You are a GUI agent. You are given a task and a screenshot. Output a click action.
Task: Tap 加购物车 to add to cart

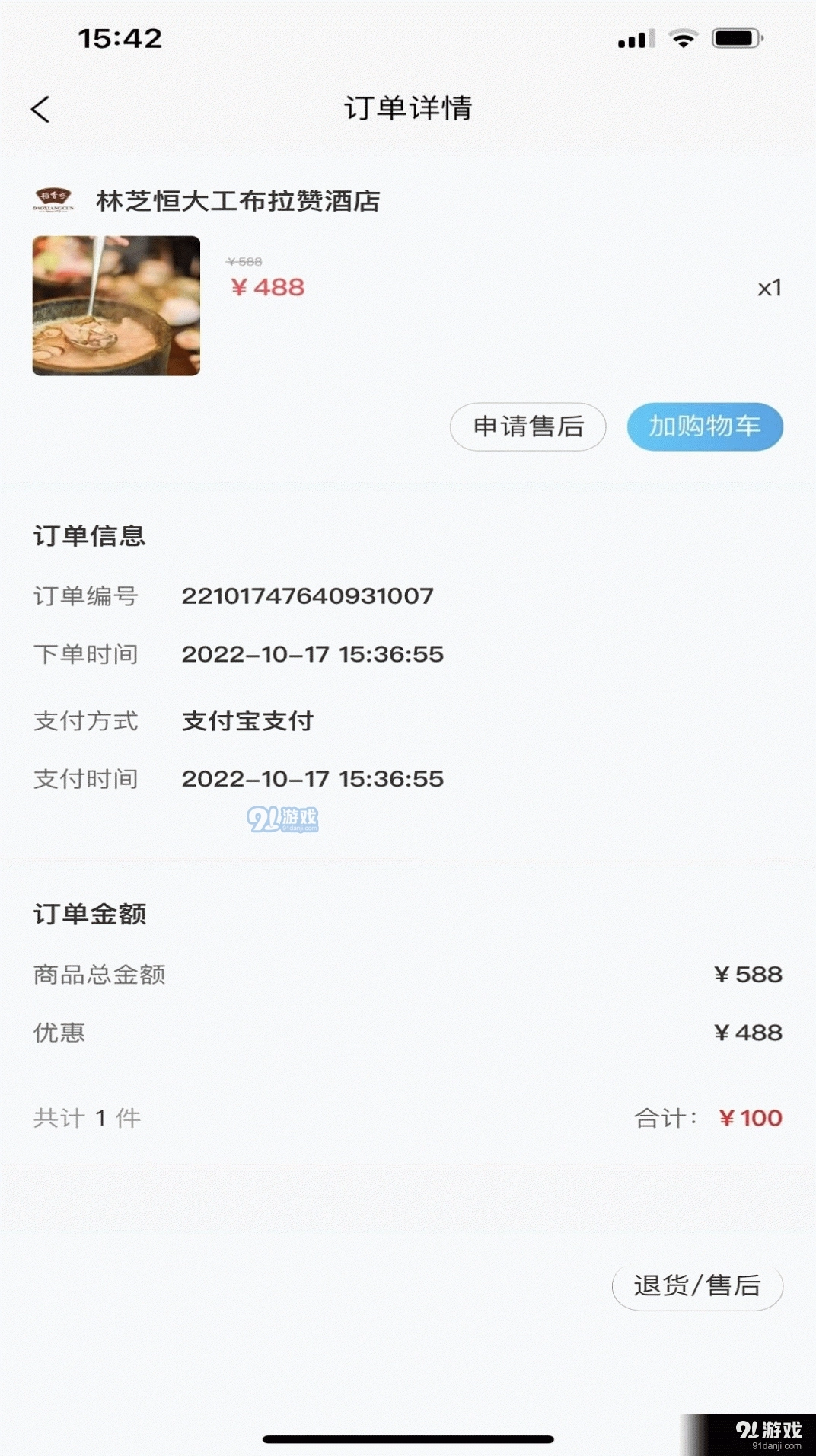point(703,427)
